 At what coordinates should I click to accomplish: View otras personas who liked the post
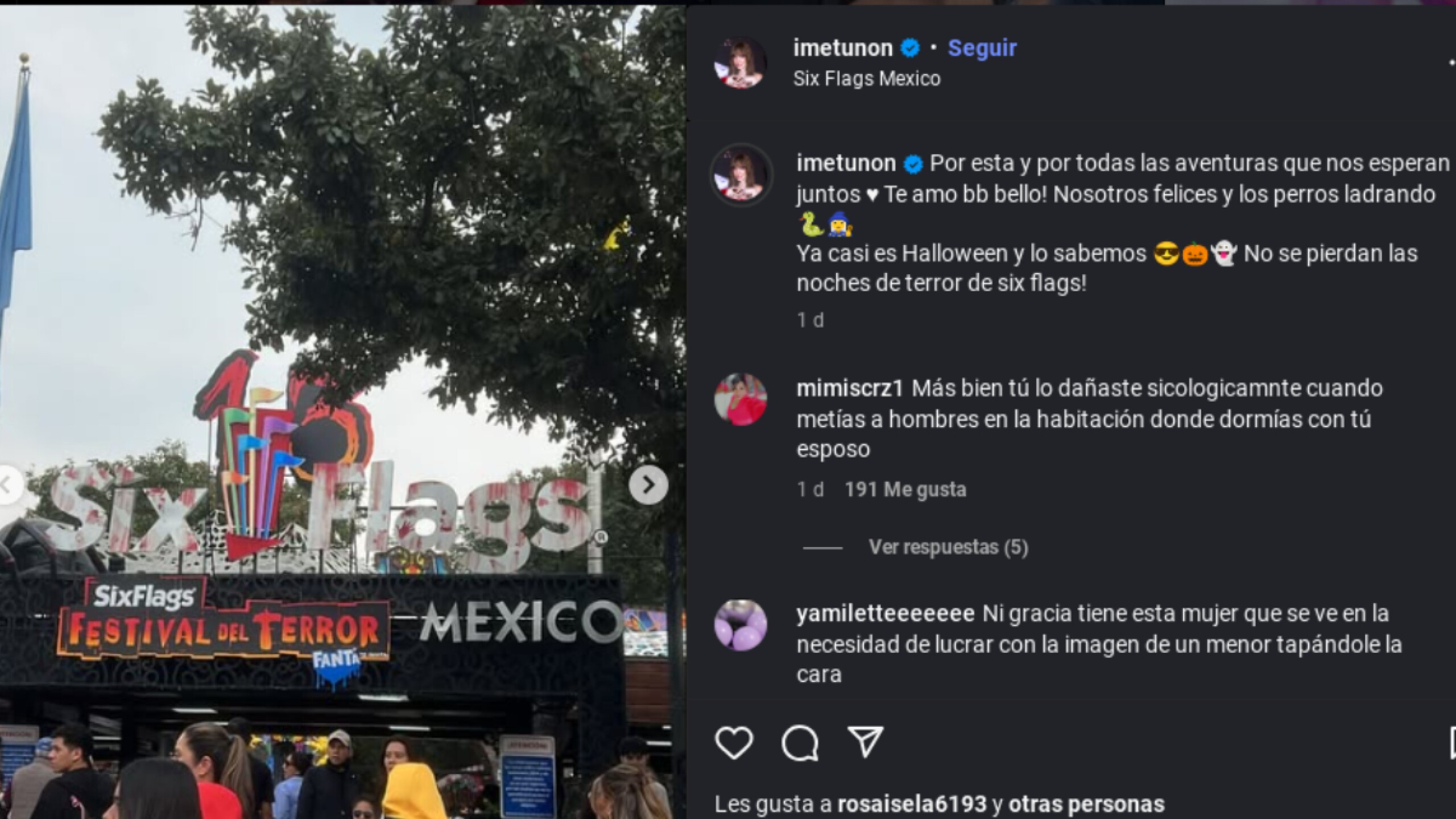click(x=1086, y=804)
